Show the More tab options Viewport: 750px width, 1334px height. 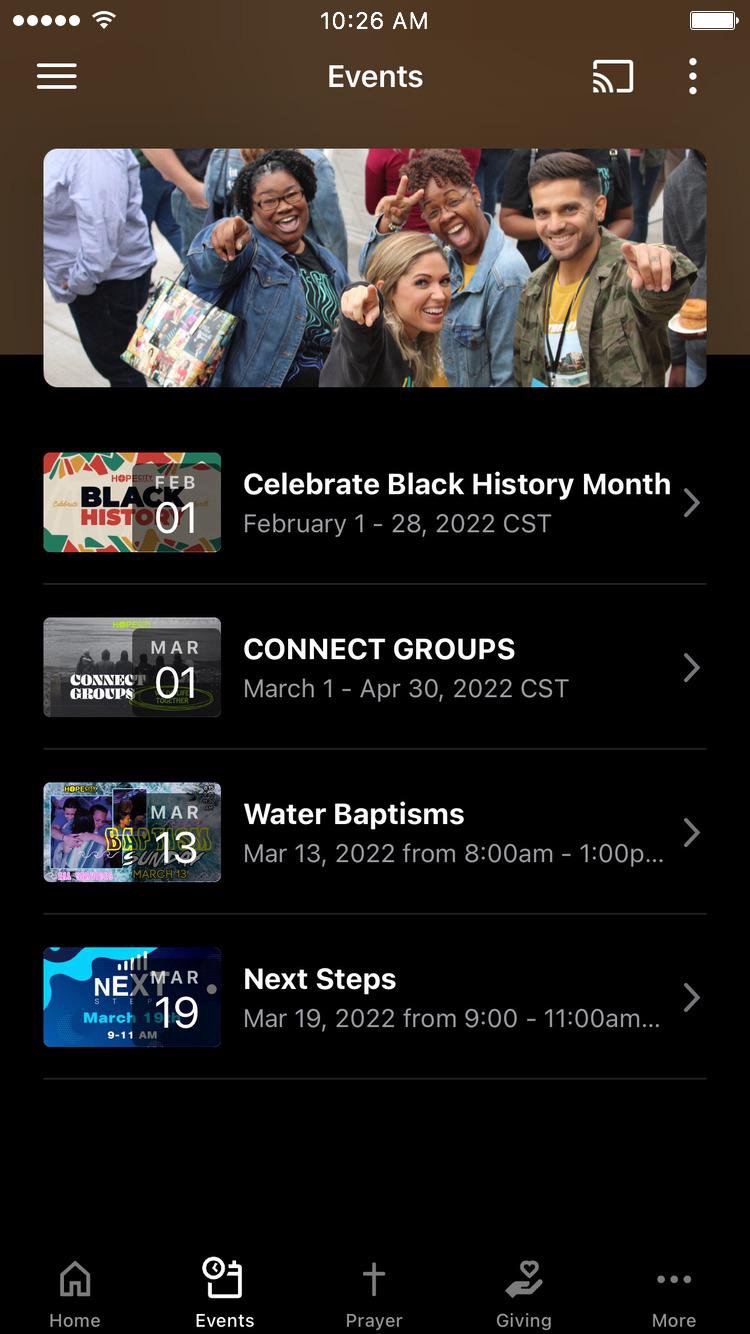coord(674,1293)
